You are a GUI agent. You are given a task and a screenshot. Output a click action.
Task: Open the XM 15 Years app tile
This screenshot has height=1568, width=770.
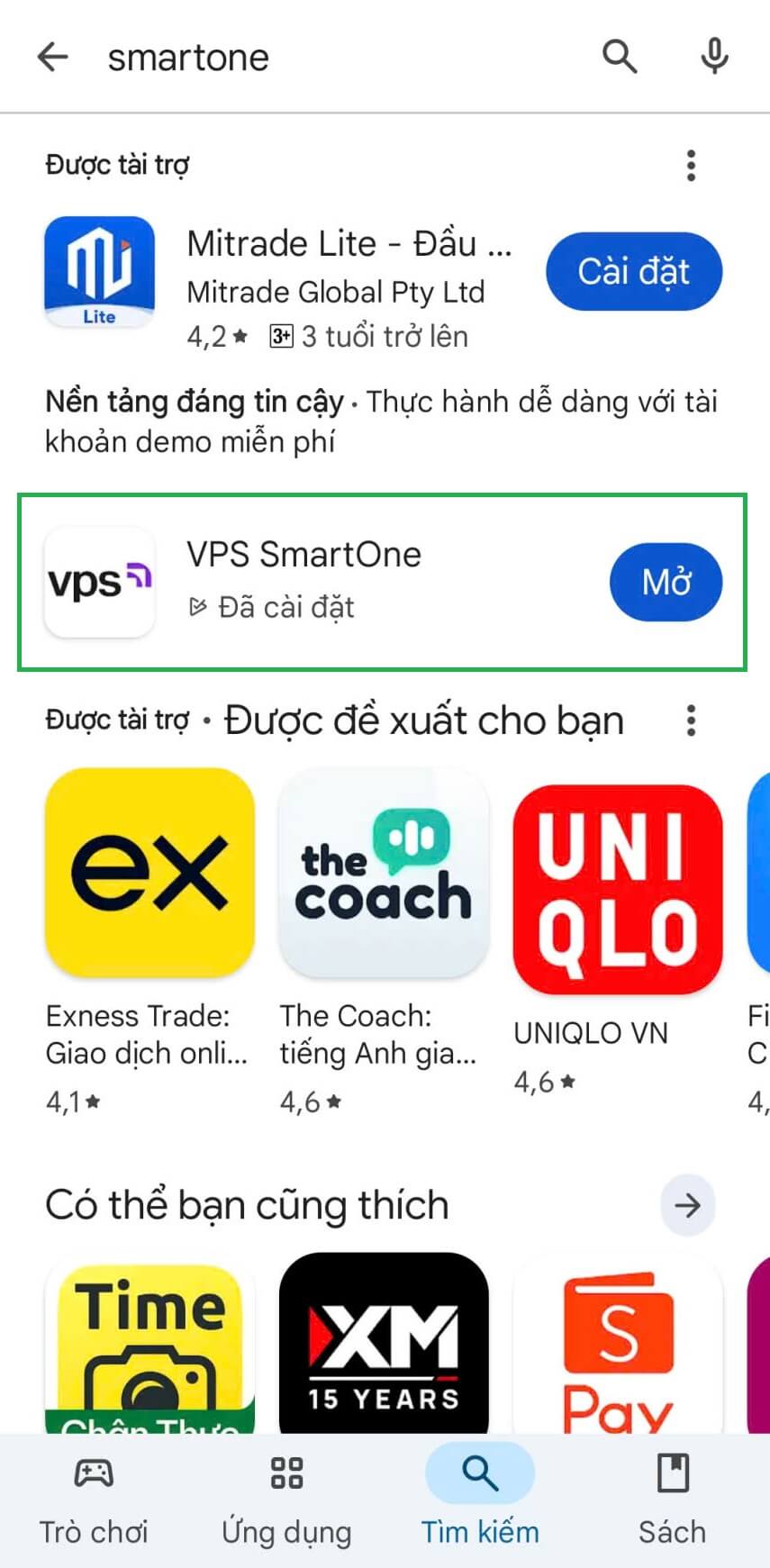tap(384, 1342)
